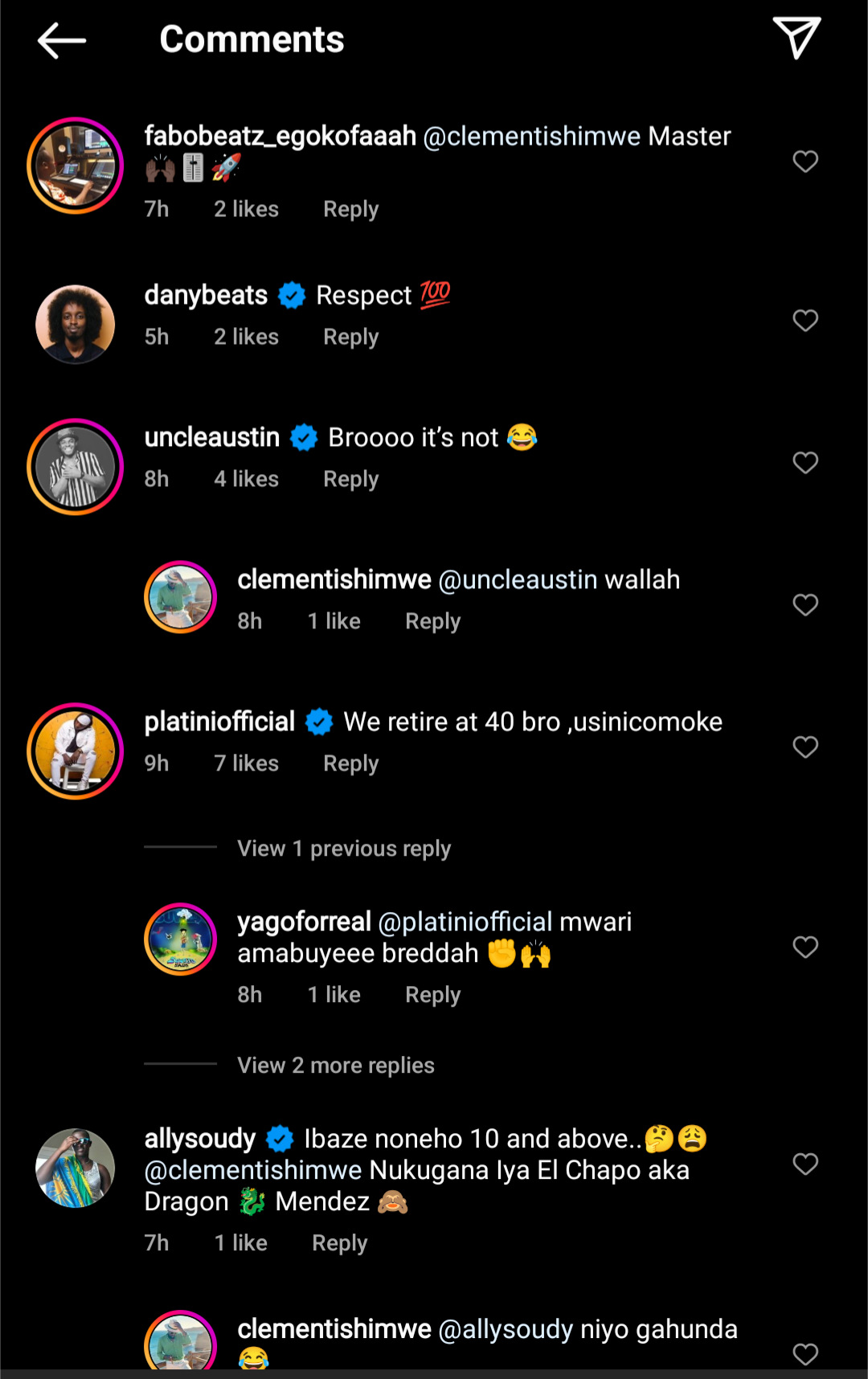This screenshot has height=1379, width=868.
Task: Open danybeats' profile picture
Action: (x=76, y=325)
